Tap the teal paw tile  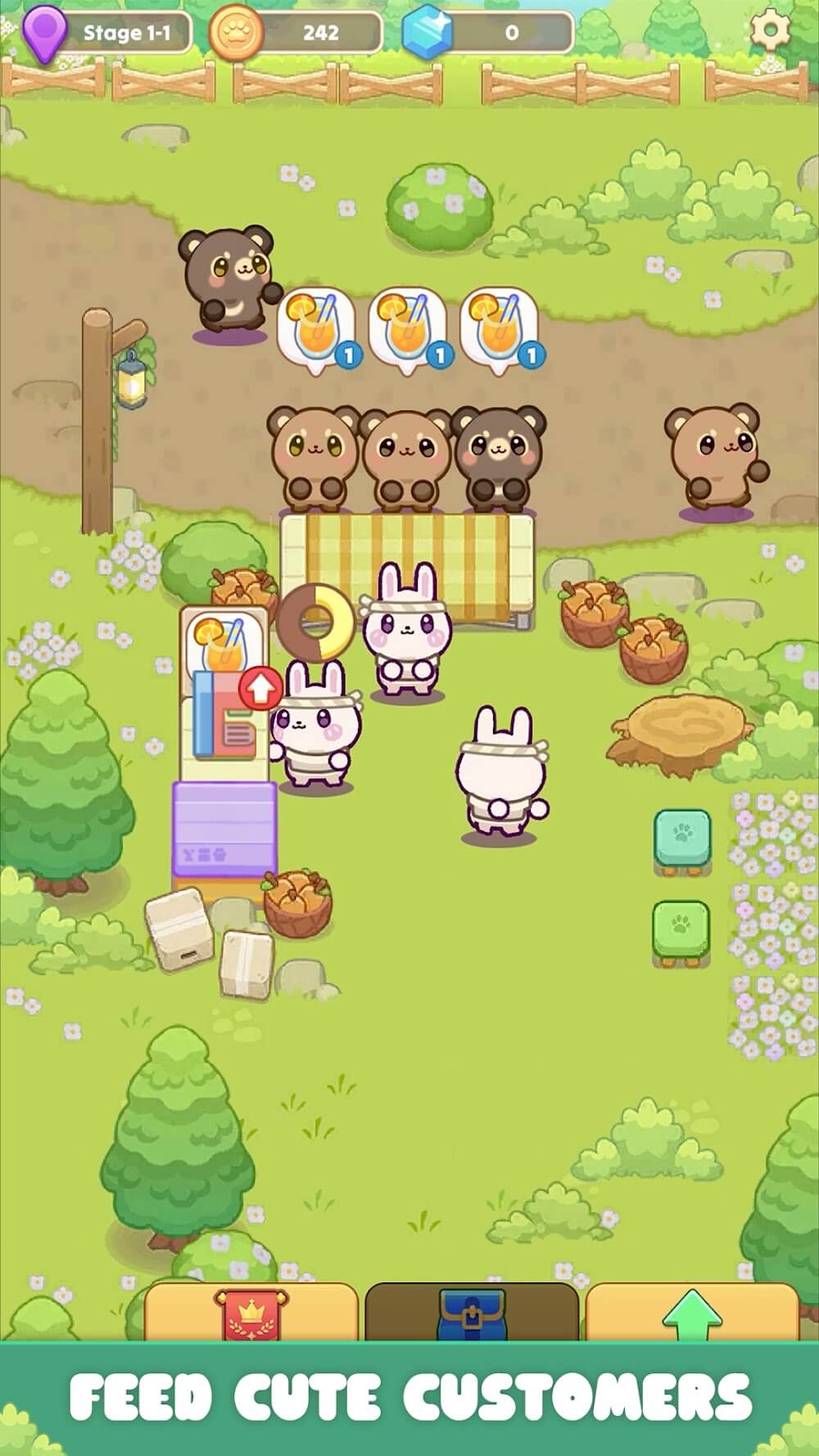point(681,837)
